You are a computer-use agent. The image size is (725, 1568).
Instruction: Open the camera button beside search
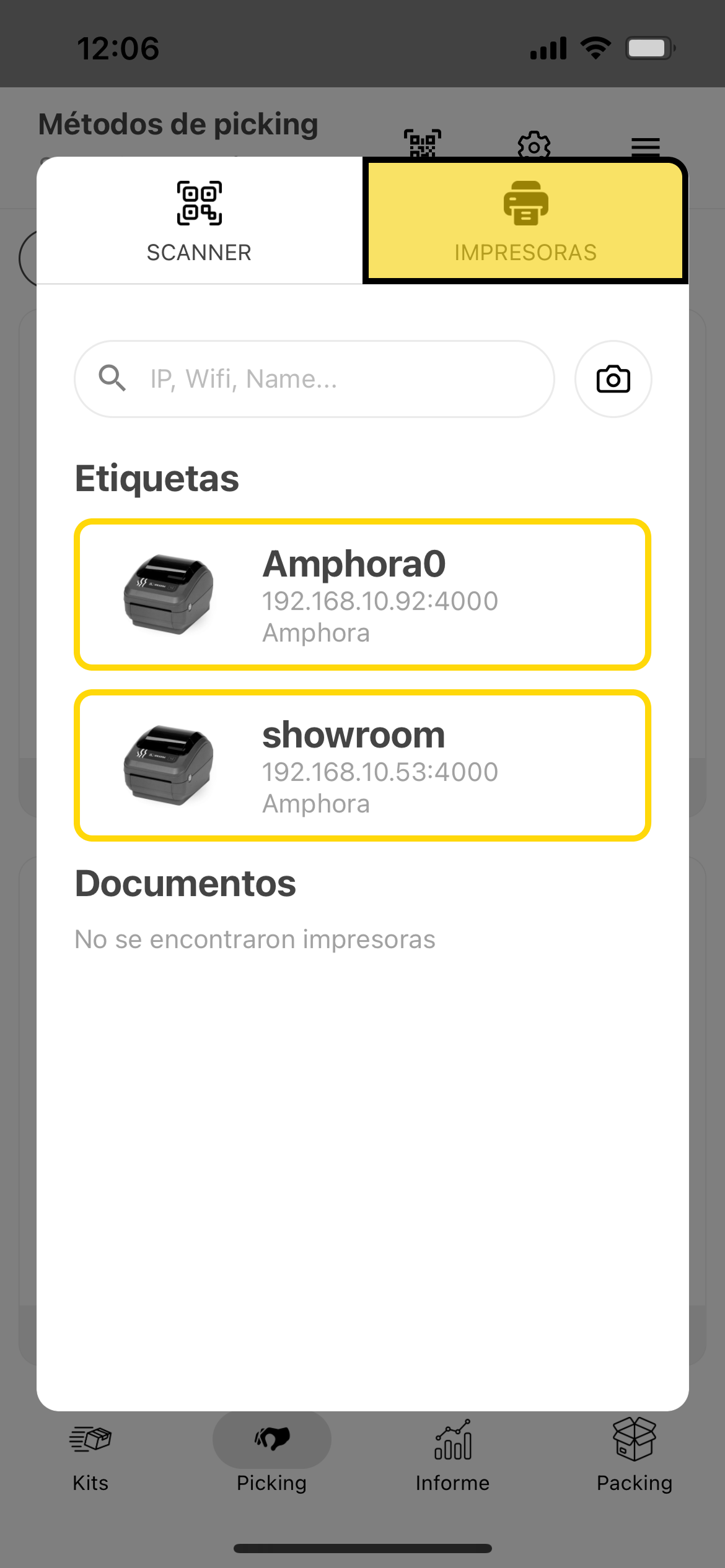613,379
